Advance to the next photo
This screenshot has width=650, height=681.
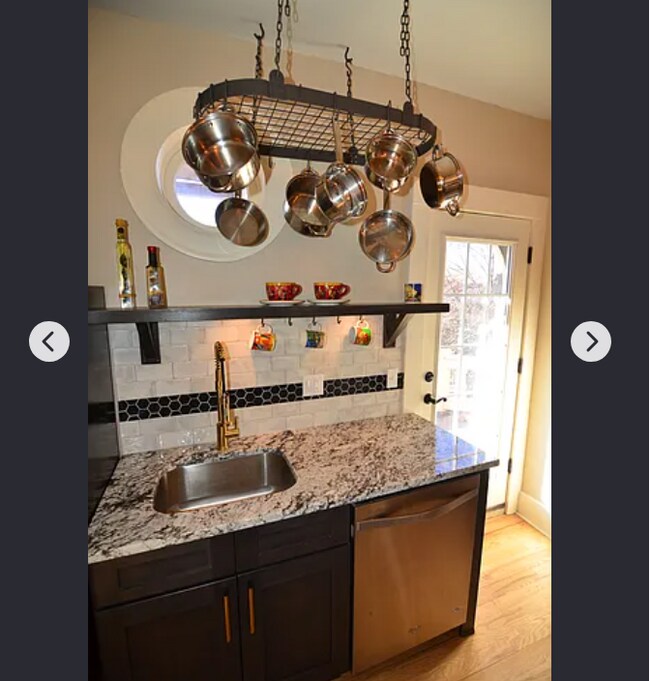point(590,341)
